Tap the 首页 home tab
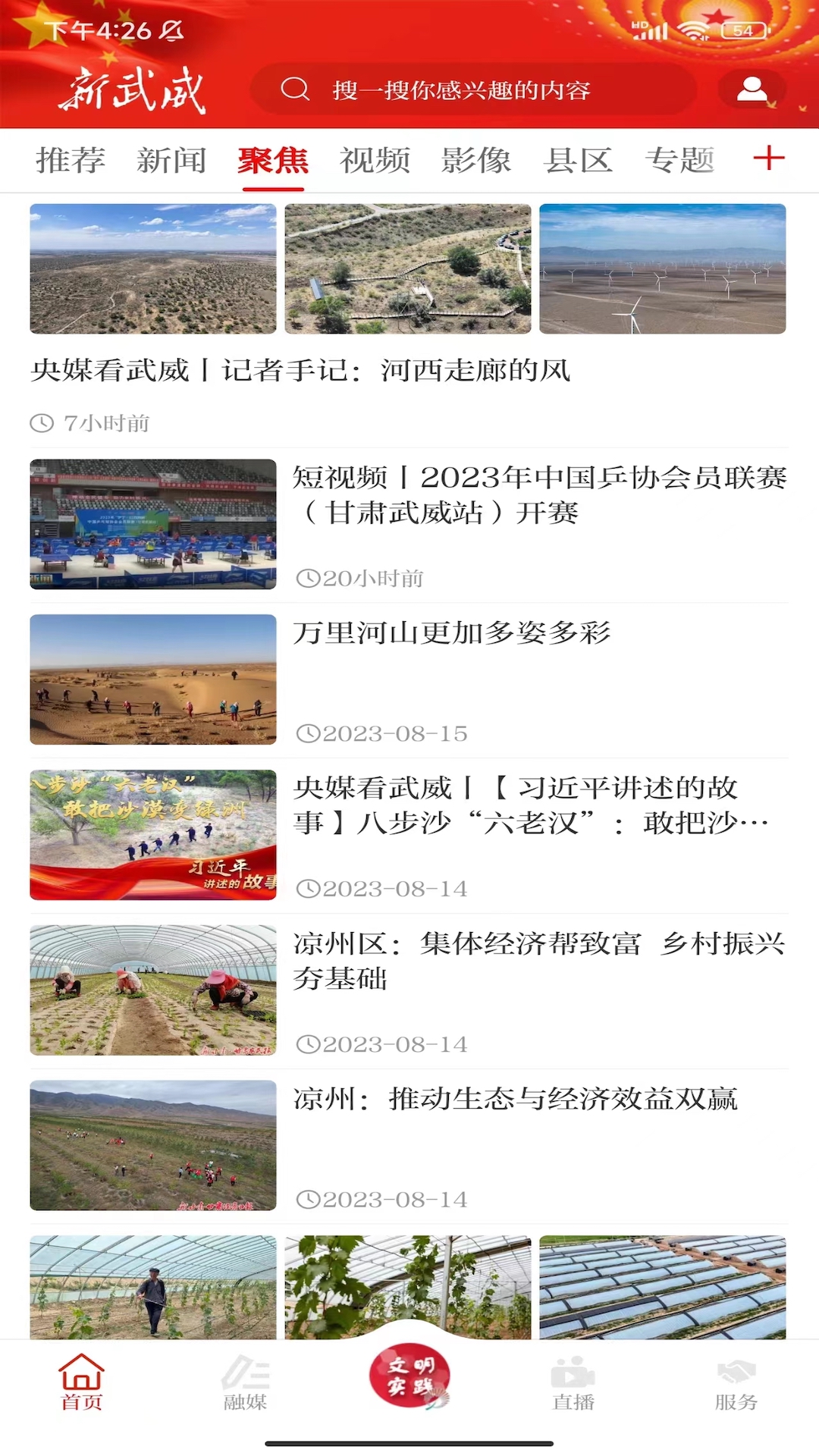The image size is (819, 1456). coord(81,1383)
